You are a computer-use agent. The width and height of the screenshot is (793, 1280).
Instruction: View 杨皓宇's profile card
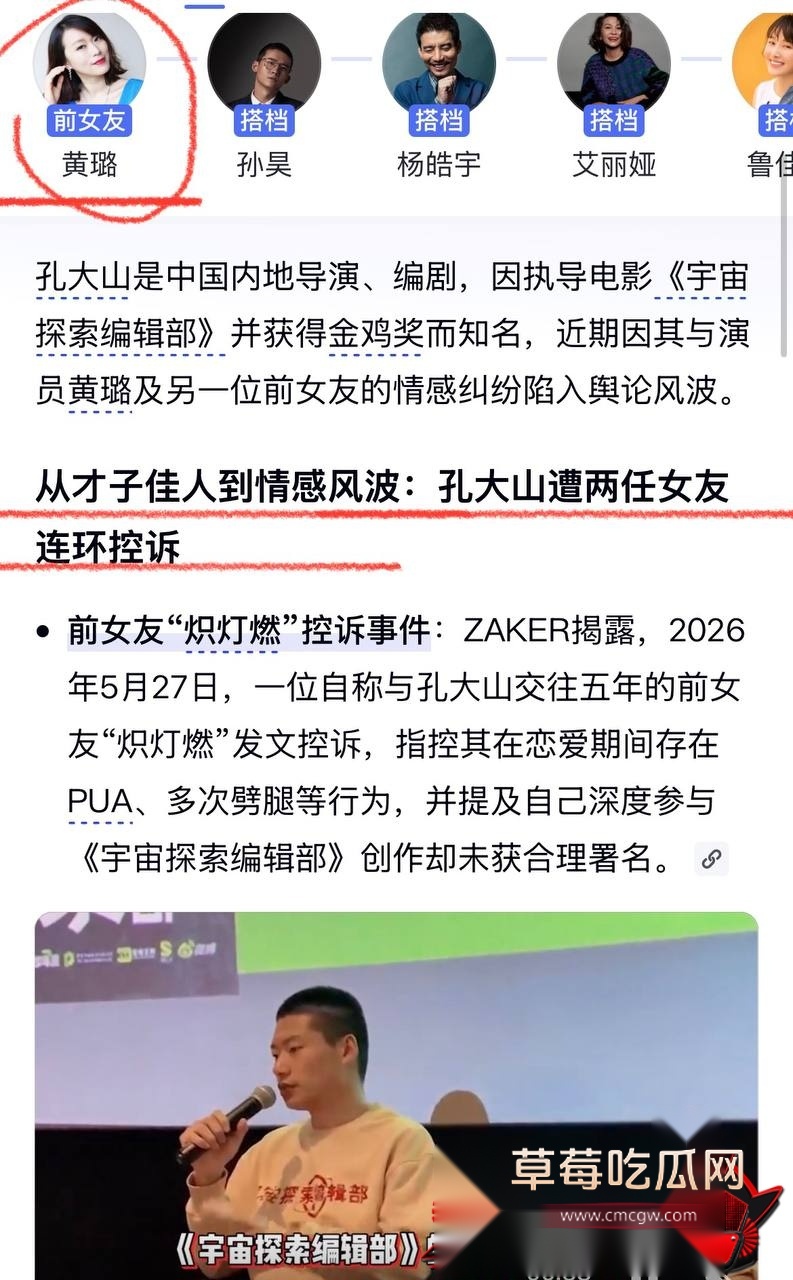pyautogui.click(x=439, y=96)
